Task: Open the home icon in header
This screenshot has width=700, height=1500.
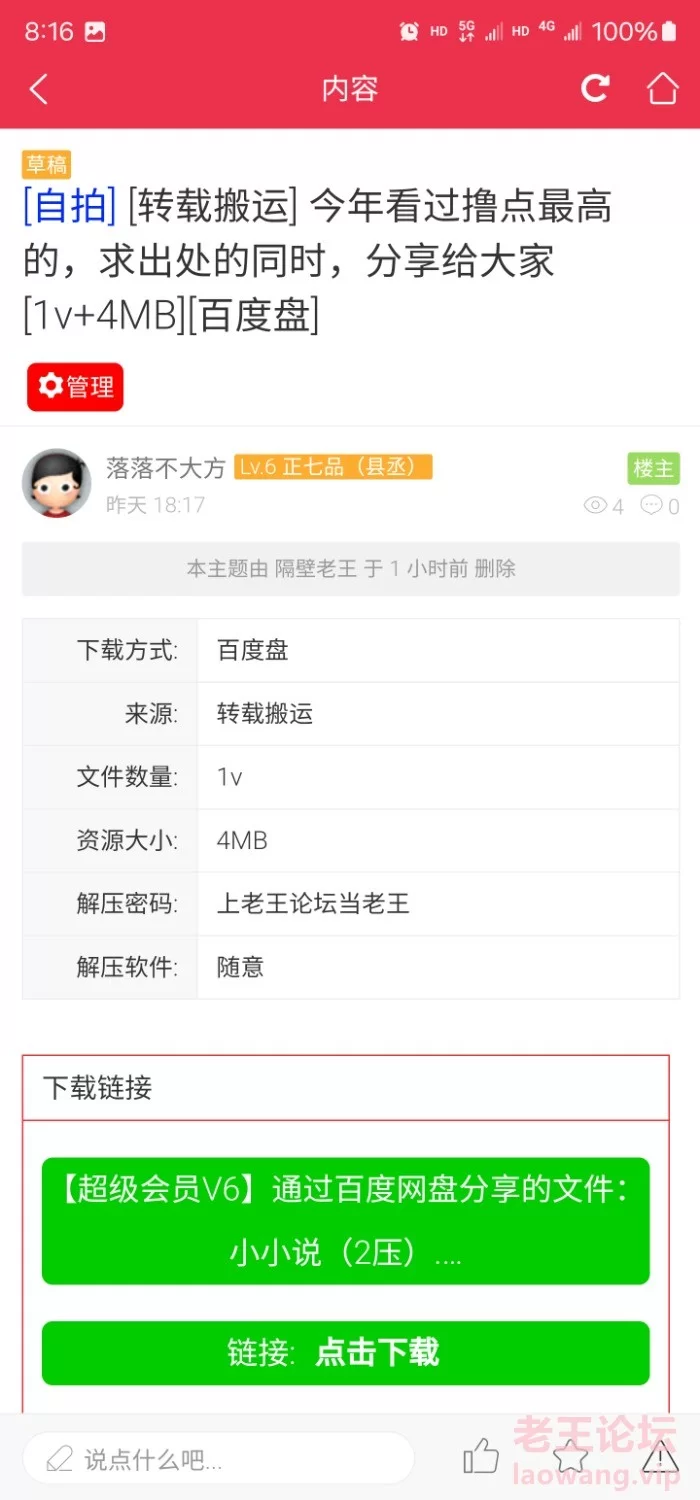Action: coord(662,88)
